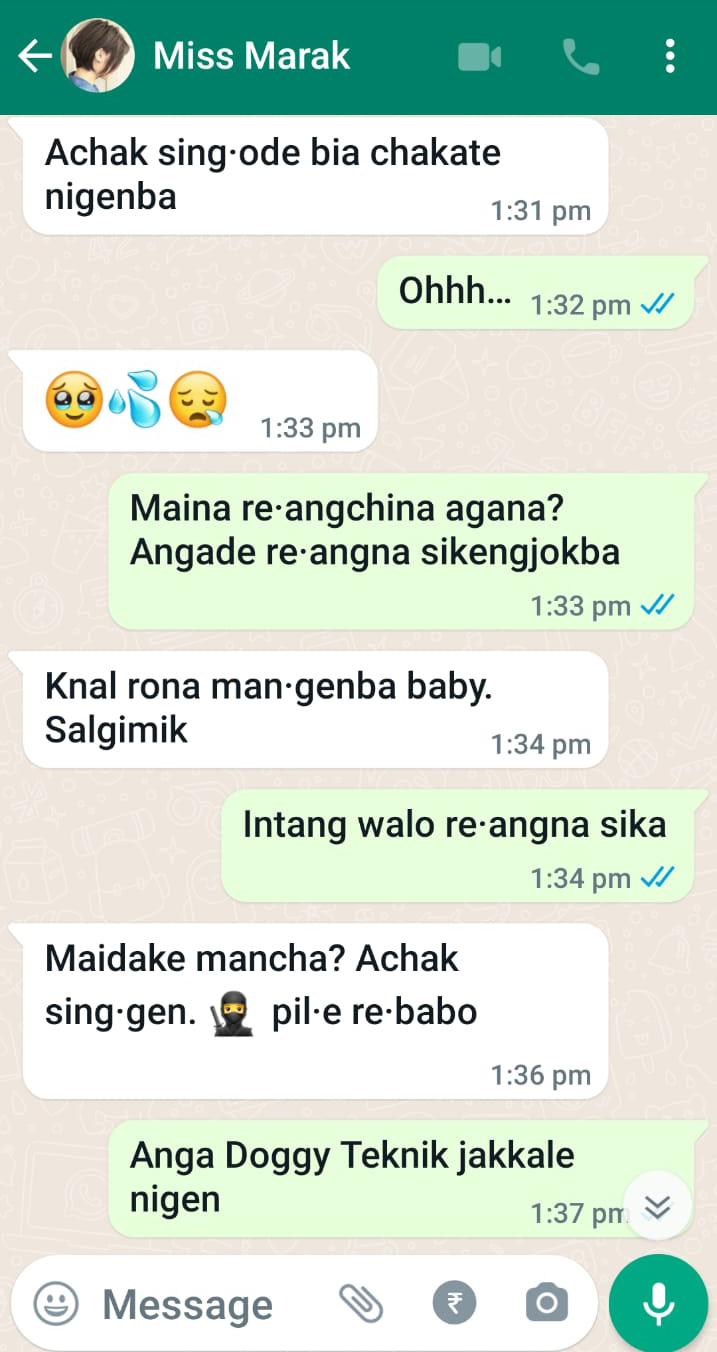This screenshot has width=717, height=1352.
Task: Open the emoji picker
Action: coord(56,1303)
